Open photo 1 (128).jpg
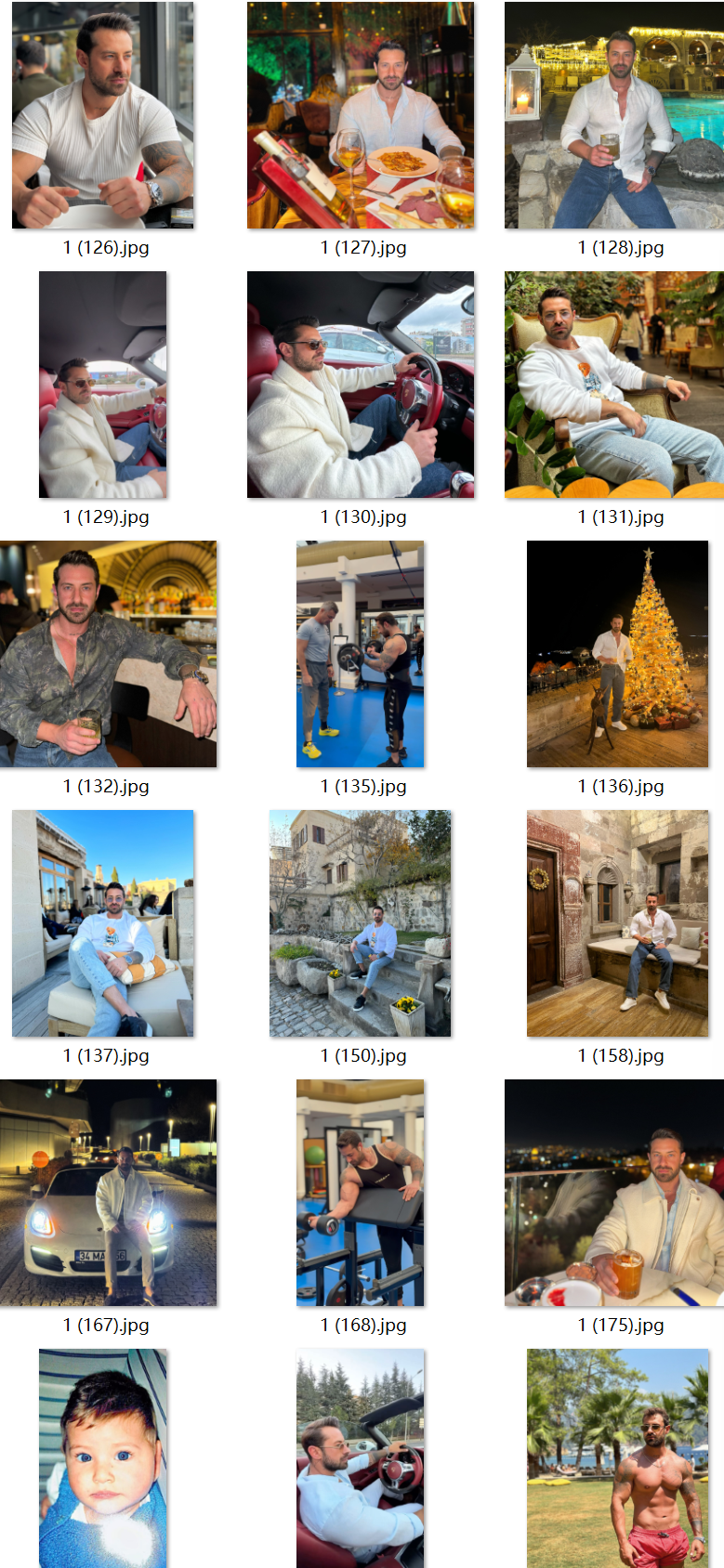The height and width of the screenshot is (1568, 724). 613,115
